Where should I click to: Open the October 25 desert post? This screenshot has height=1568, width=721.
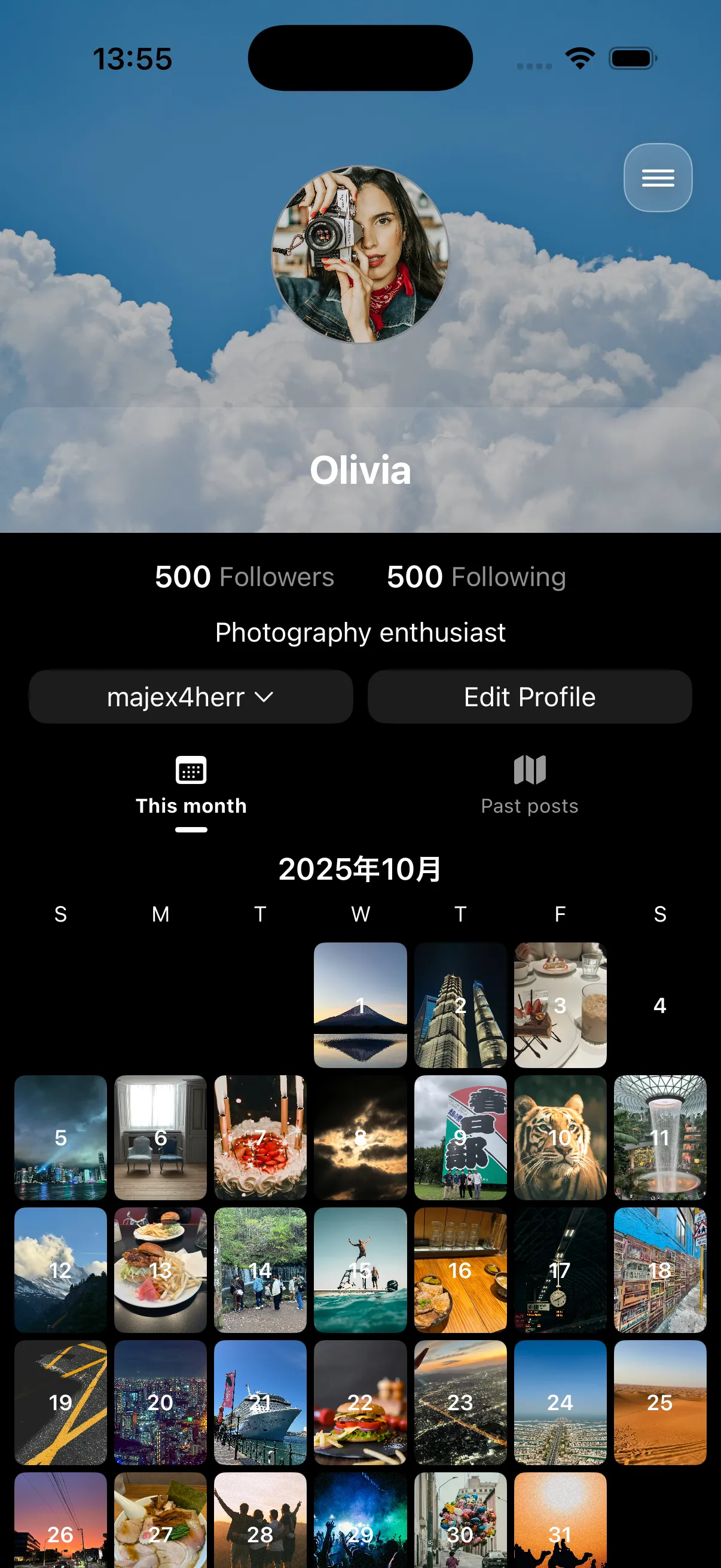coord(659,1402)
